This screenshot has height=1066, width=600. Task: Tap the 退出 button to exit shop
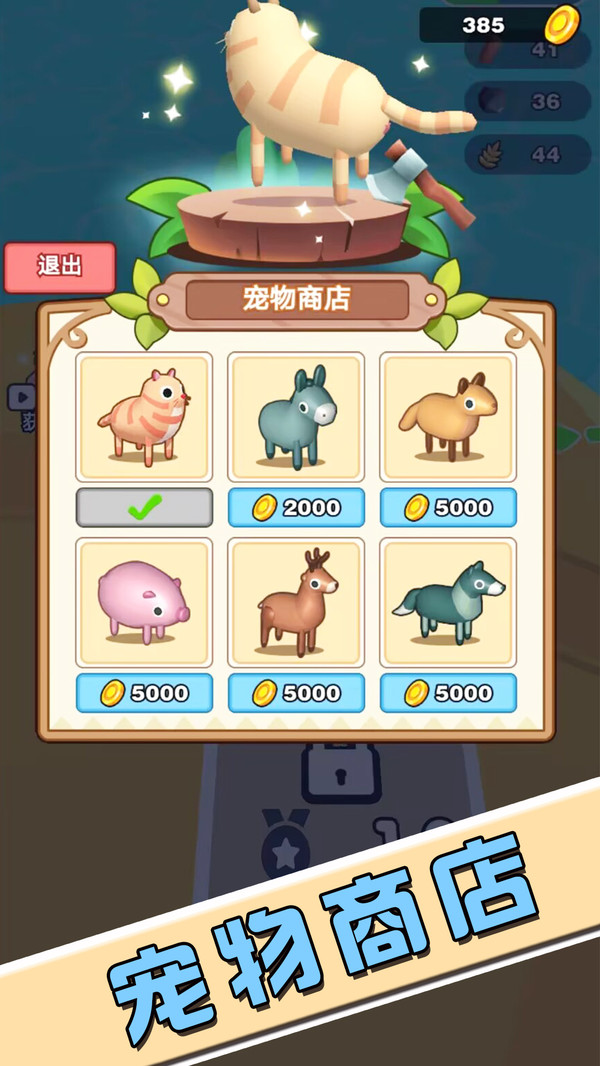pos(59,267)
